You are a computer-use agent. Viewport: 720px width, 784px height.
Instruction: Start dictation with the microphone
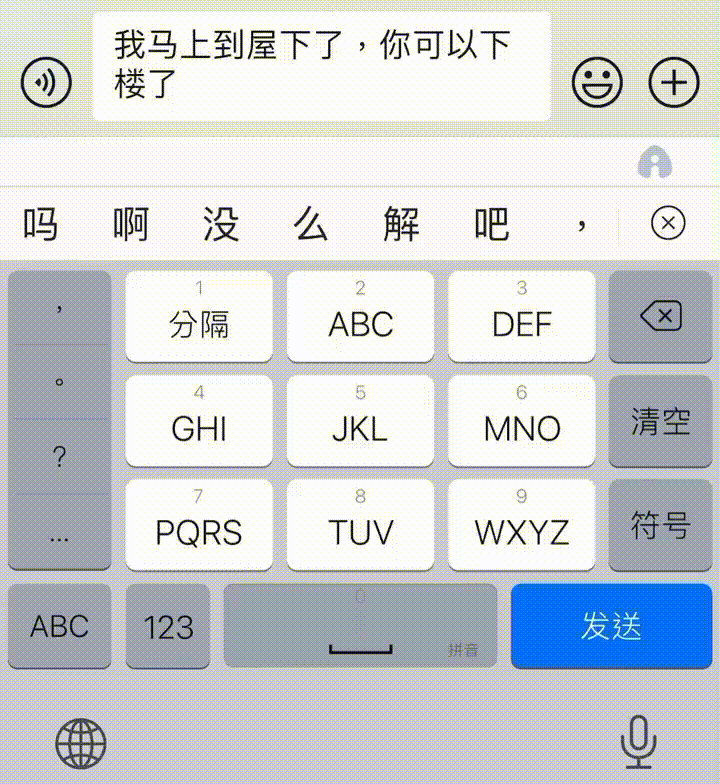638,743
